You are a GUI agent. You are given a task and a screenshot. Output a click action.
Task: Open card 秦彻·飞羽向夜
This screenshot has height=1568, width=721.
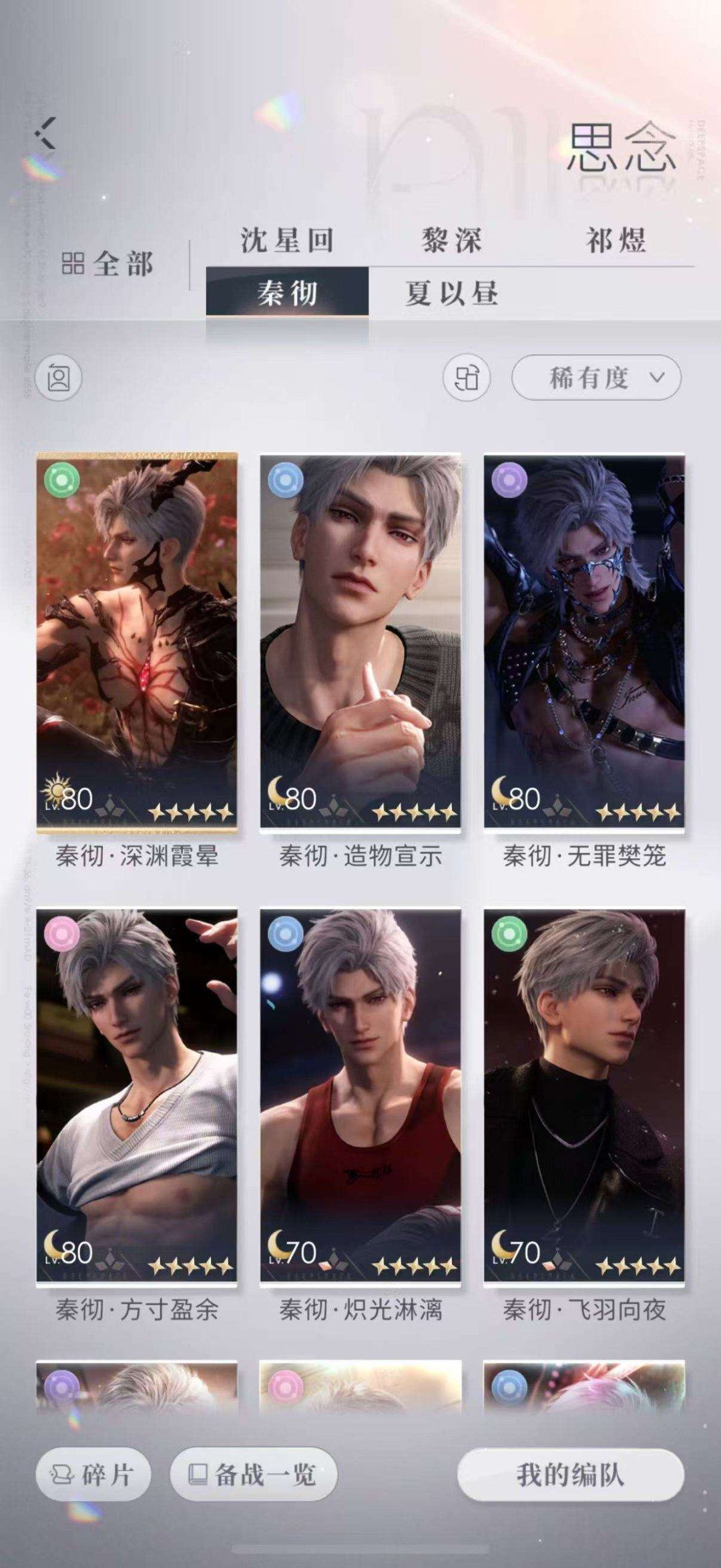click(x=584, y=1095)
